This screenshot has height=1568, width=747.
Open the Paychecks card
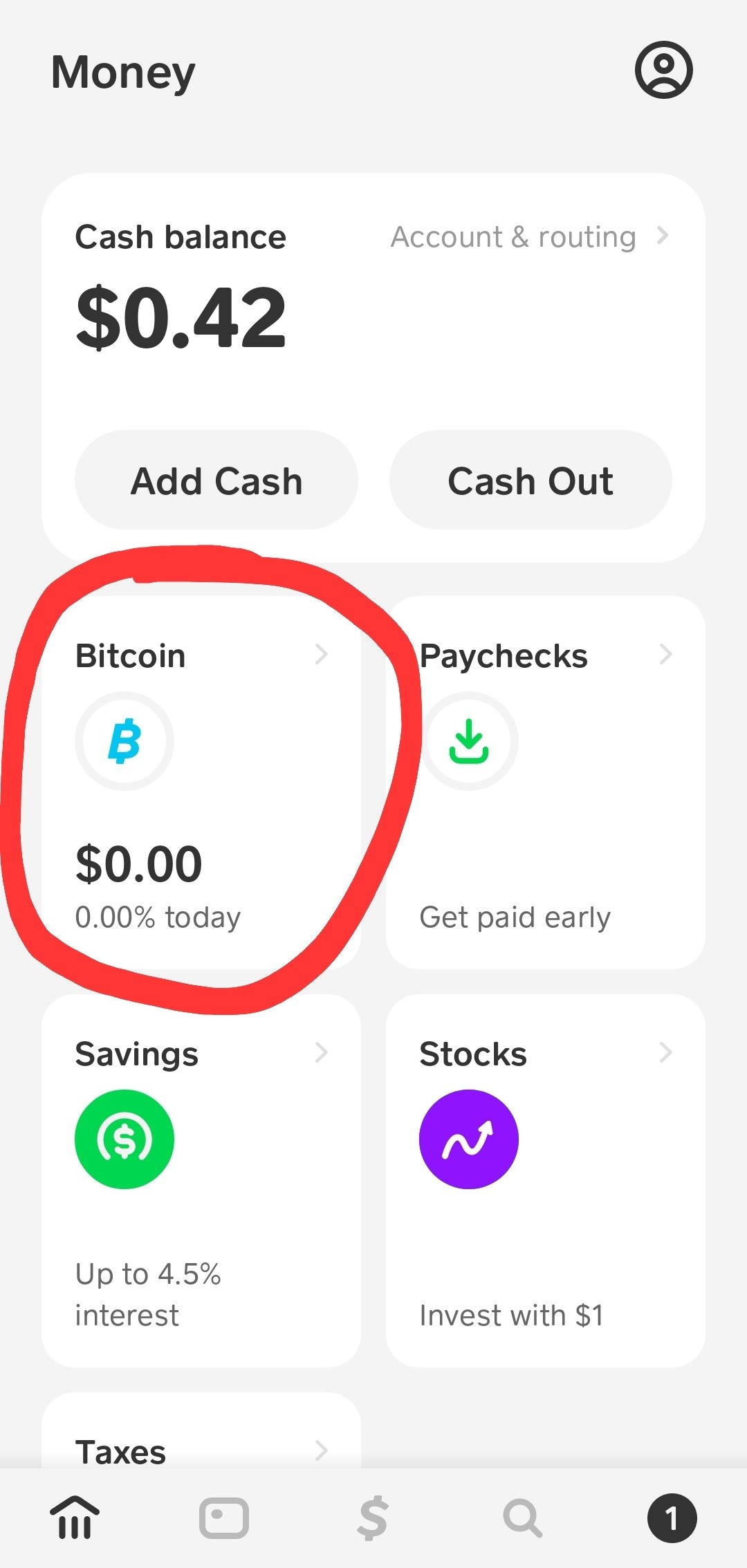[546, 783]
